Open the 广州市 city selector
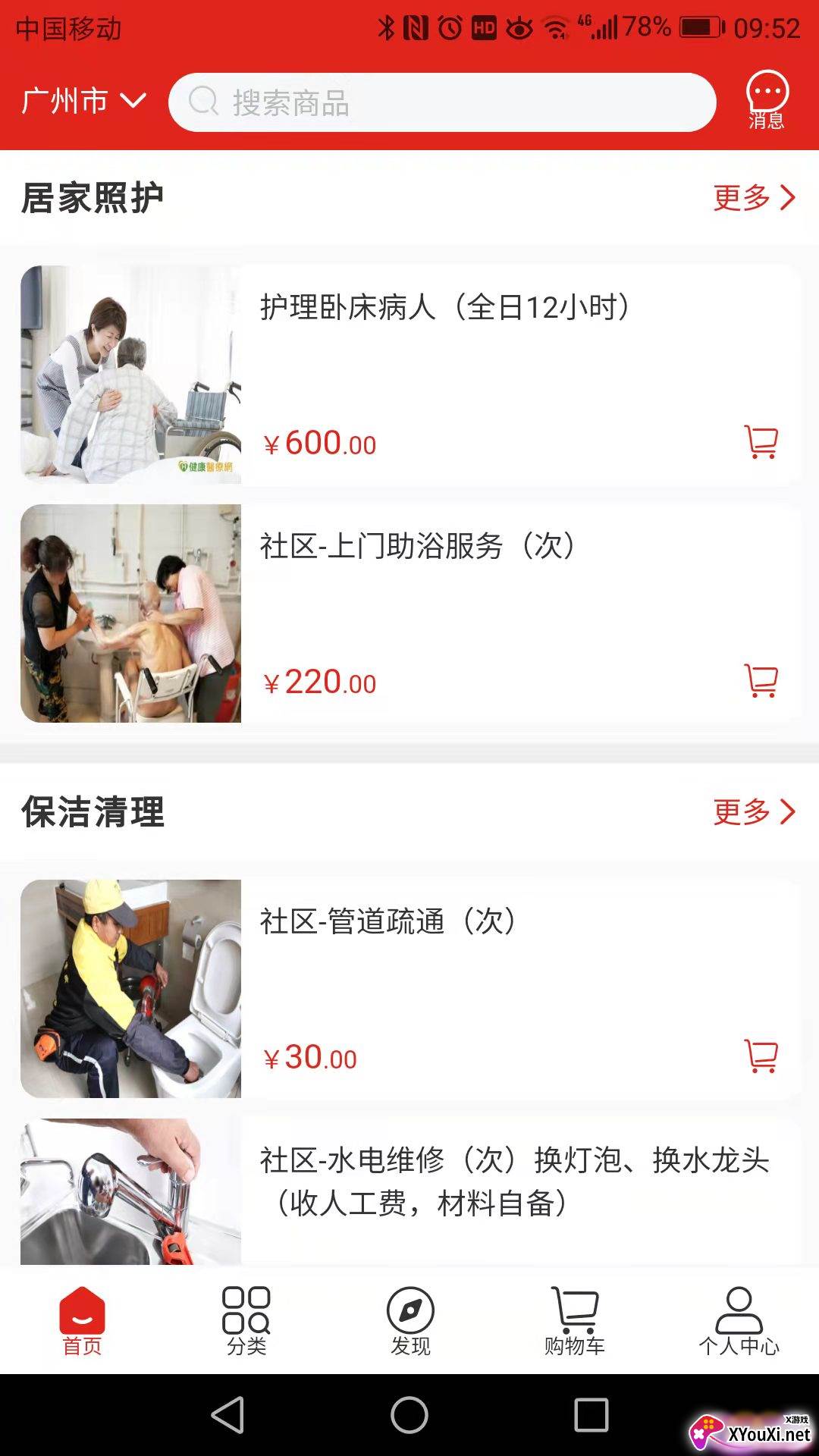Viewport: 819px width, 1456px height. 83,101
